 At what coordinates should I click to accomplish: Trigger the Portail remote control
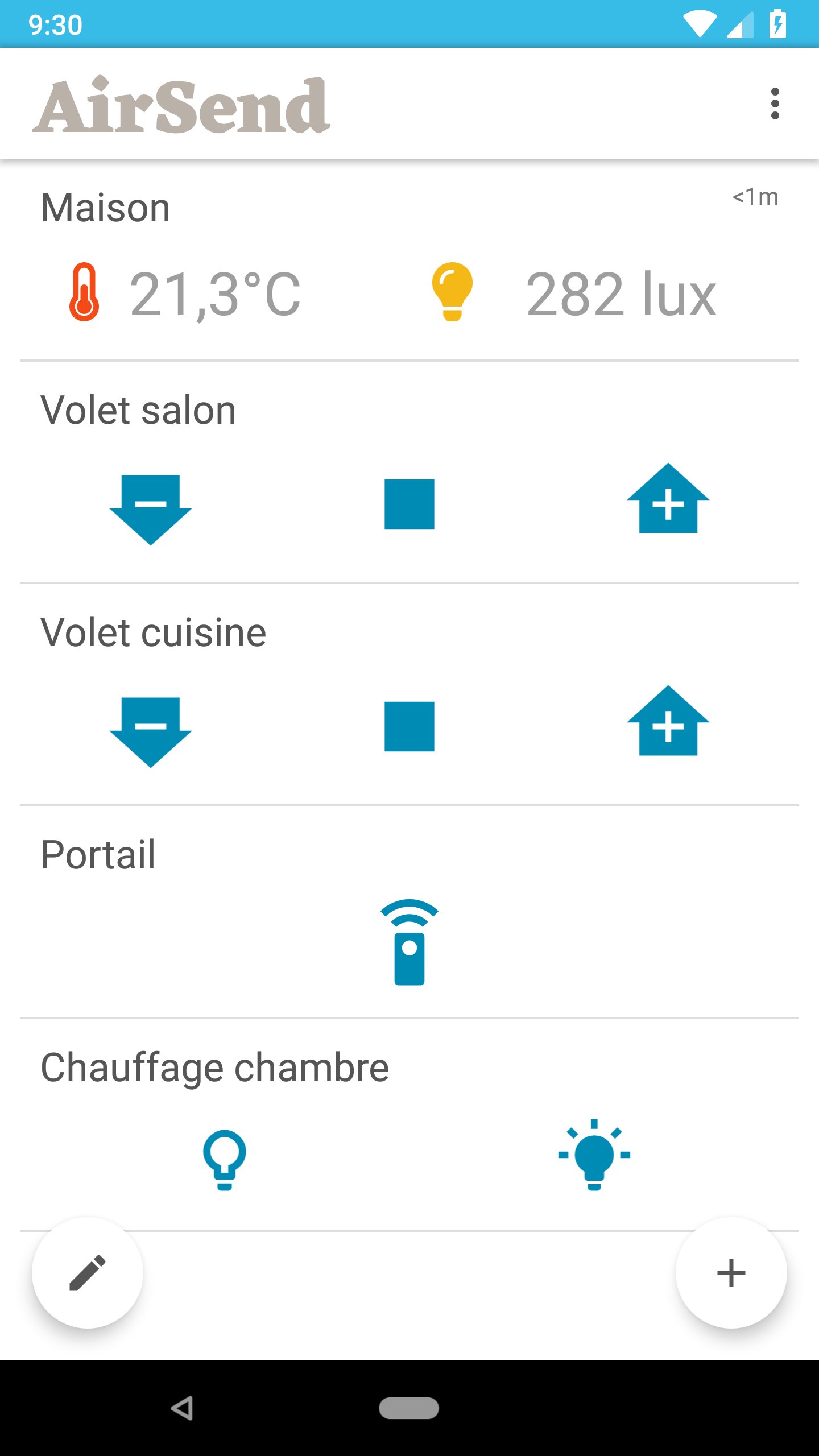tap(409, 942)
